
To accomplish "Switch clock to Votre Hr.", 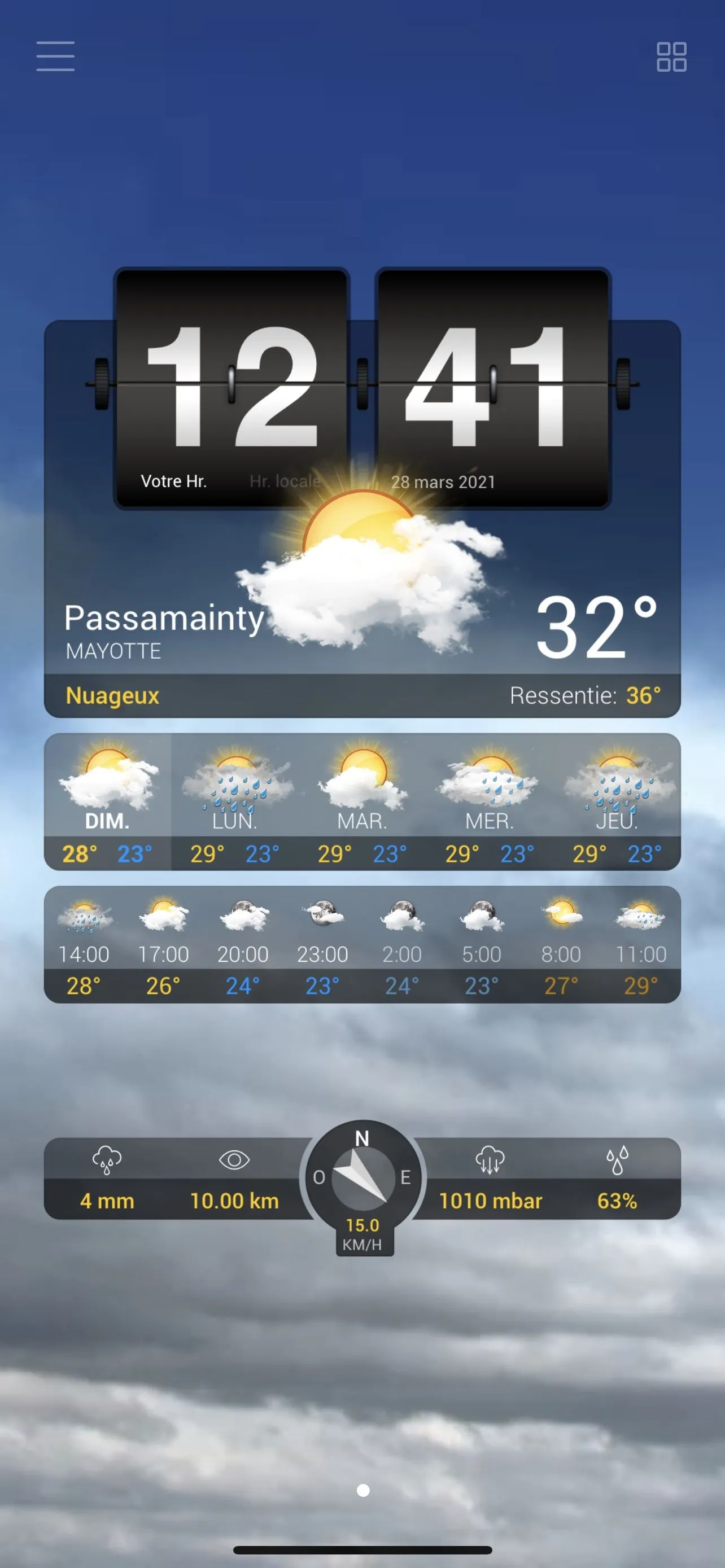I will pos(174,481).
